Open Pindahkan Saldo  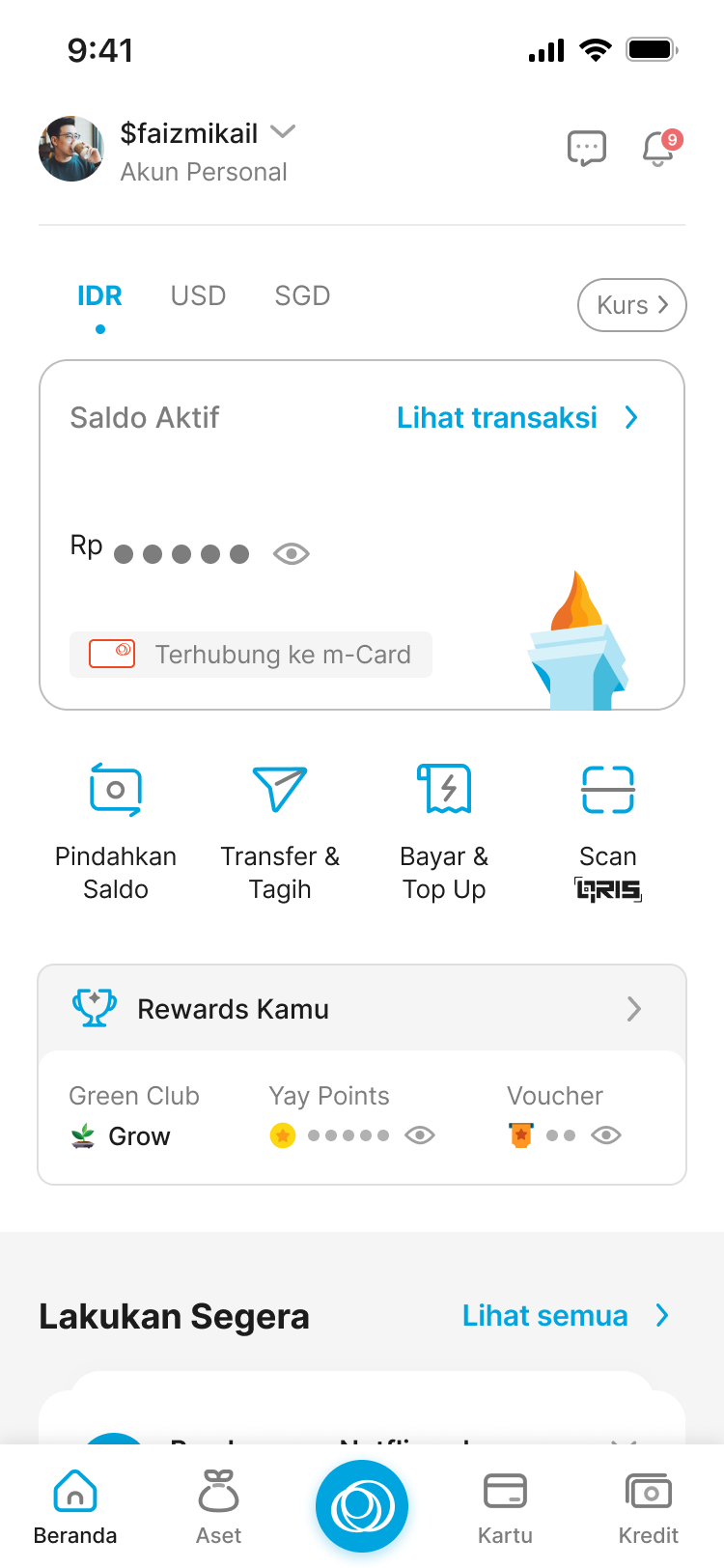click(116, 830)
